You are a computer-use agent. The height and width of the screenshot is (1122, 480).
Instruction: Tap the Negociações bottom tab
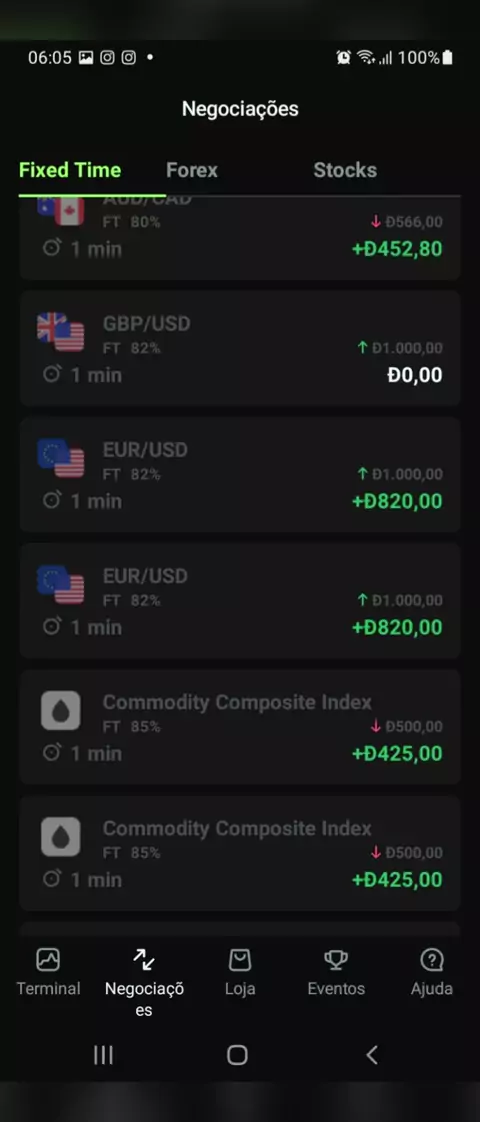(144, 982)
